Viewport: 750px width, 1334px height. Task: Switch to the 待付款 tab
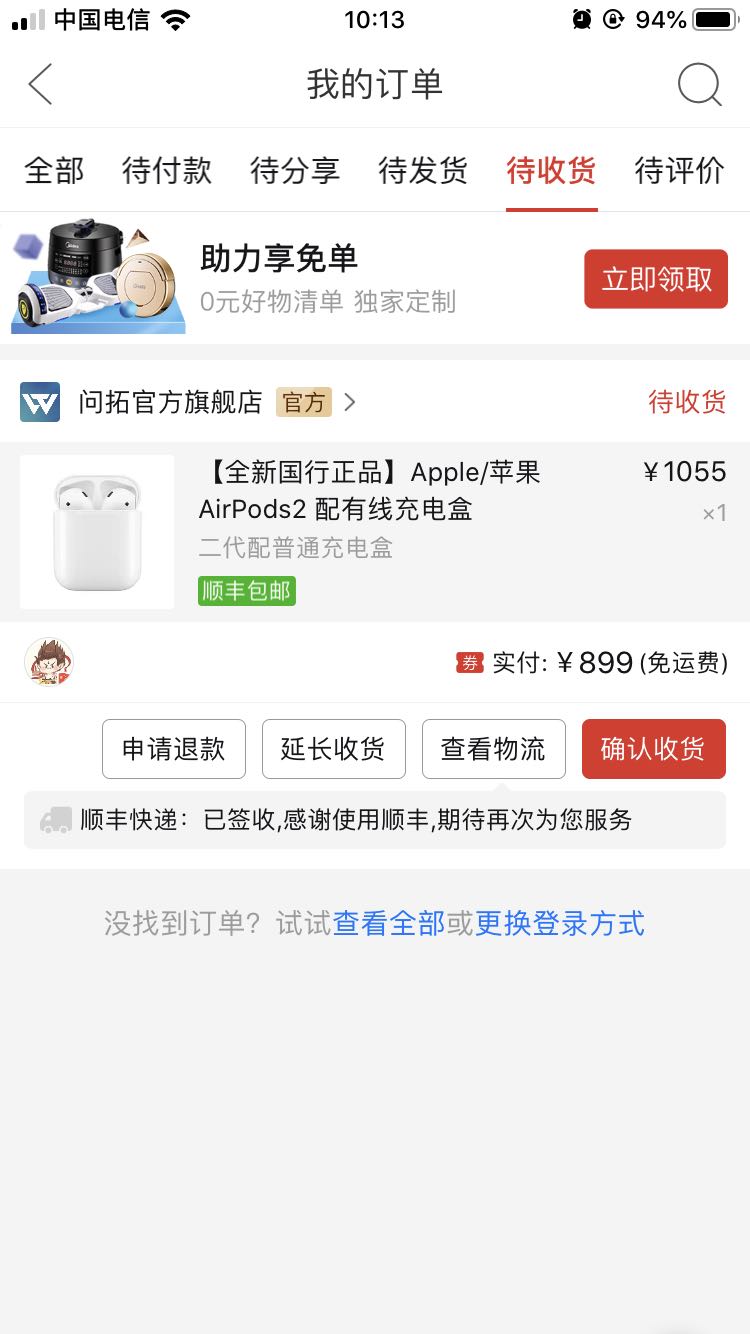coord(167,170)
